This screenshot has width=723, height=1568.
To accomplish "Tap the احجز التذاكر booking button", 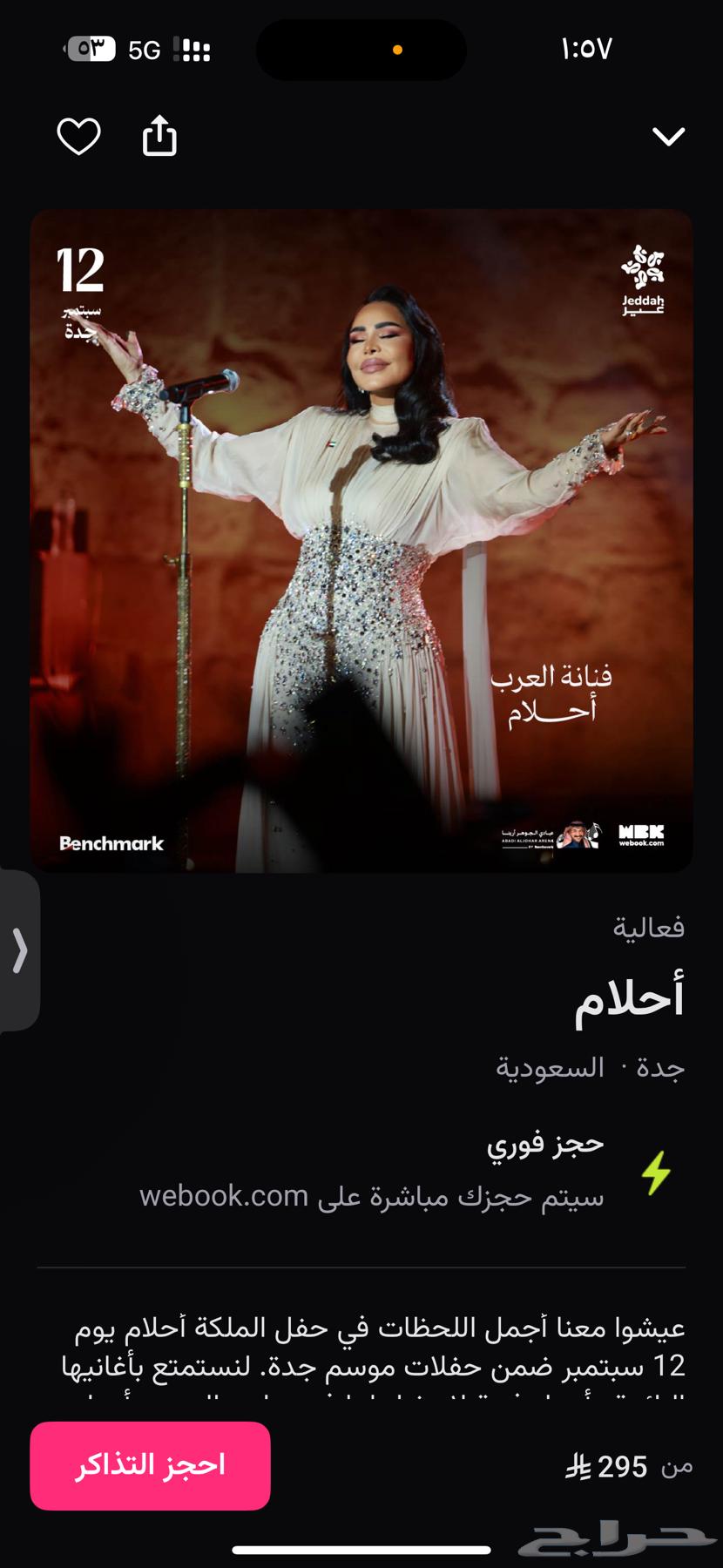I will [x=150, y=1465].
